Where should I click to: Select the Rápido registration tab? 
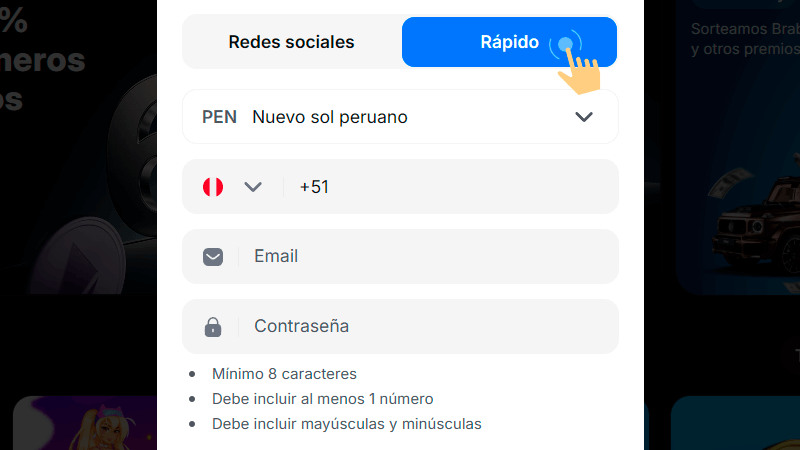pos(509,42)
